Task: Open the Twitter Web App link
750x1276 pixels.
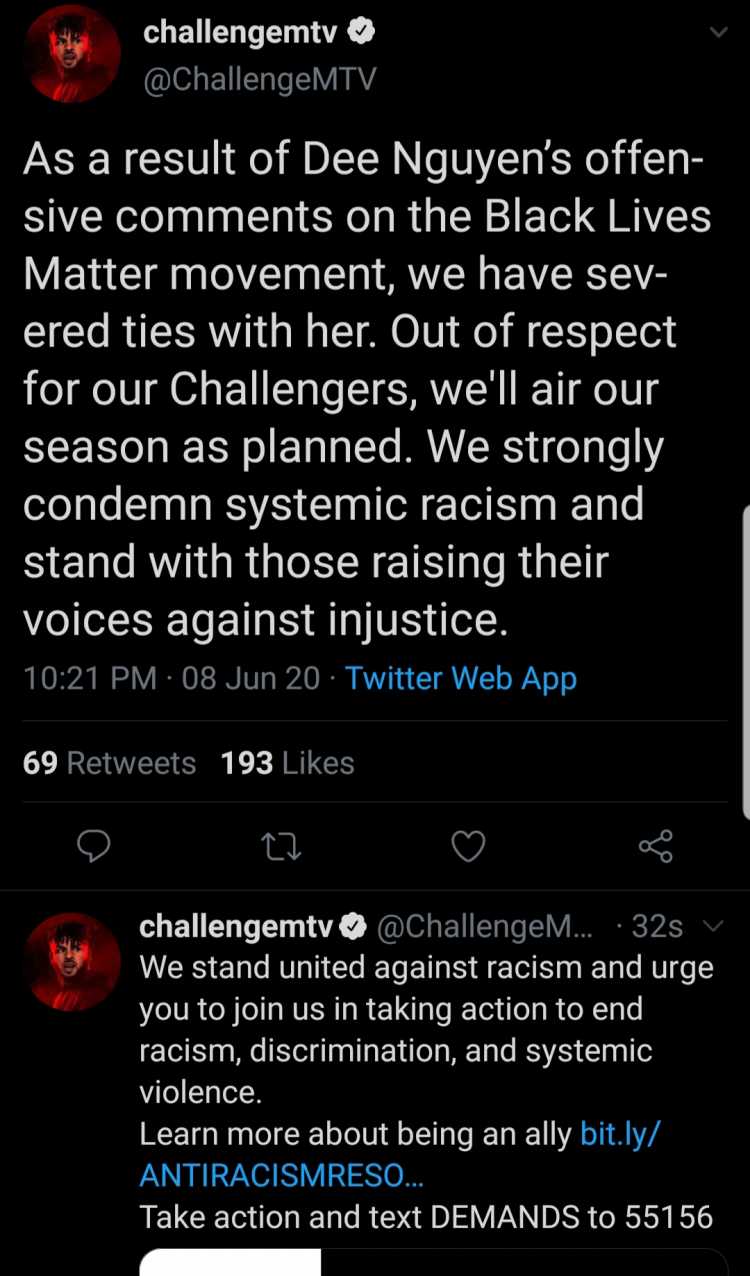Action: click(461, 679)
